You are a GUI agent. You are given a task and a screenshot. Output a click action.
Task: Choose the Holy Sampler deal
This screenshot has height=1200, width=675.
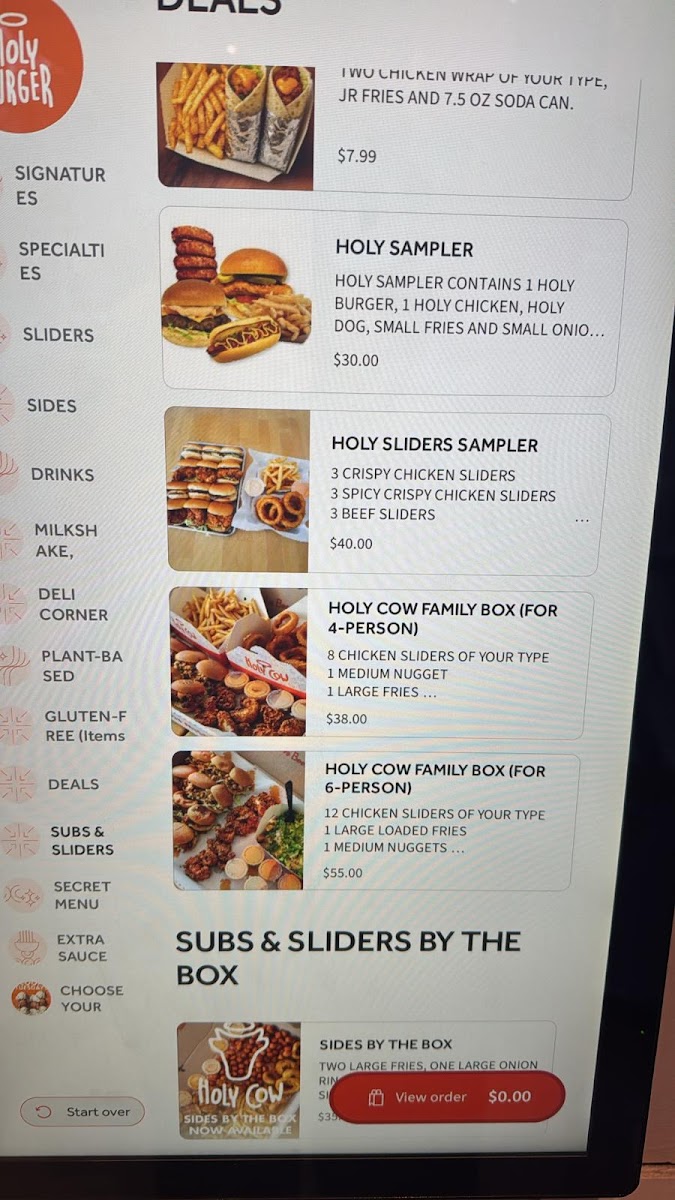point(395,303)
